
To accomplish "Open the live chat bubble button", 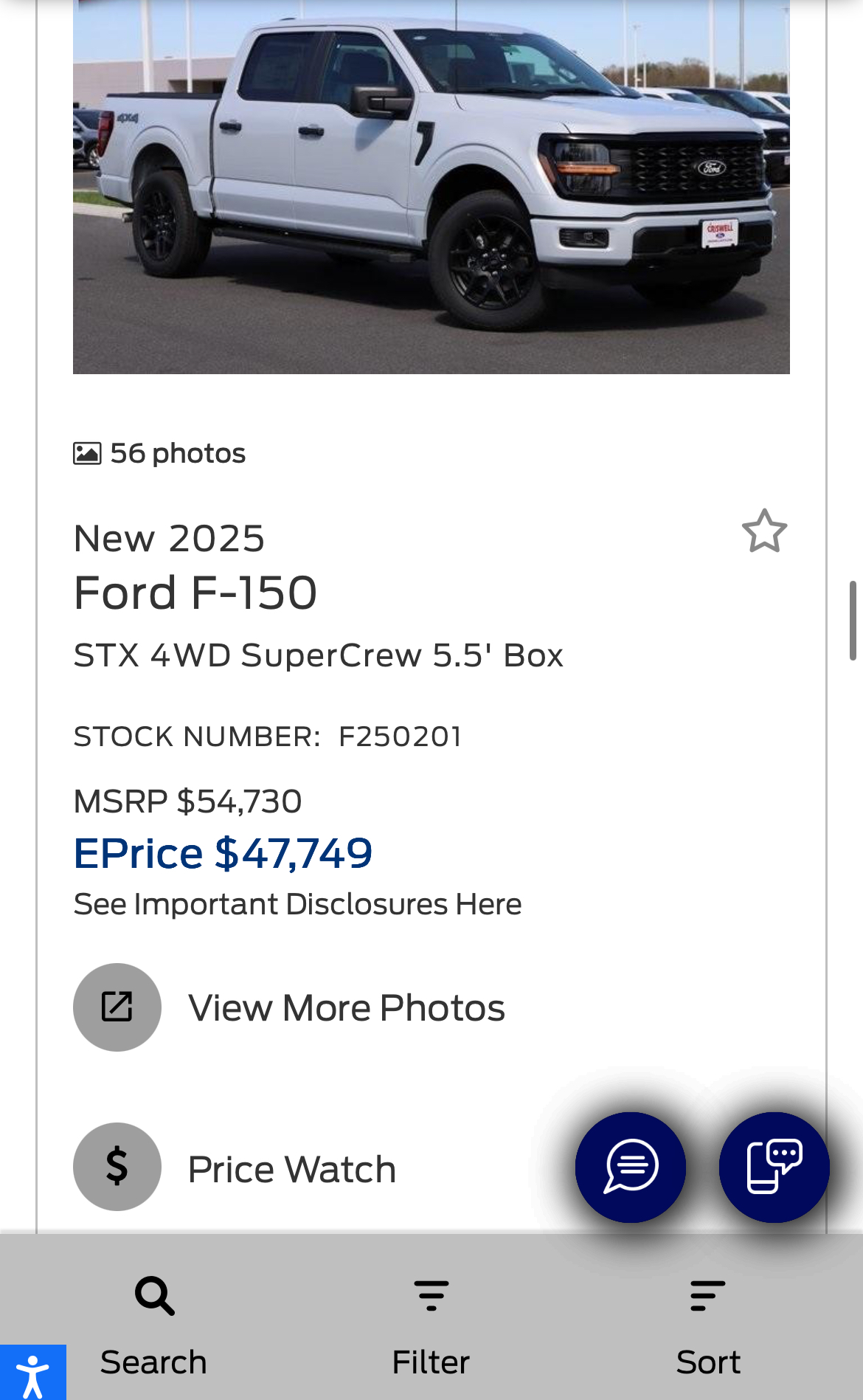I will pyautogui.click(x=631, y=1167).
